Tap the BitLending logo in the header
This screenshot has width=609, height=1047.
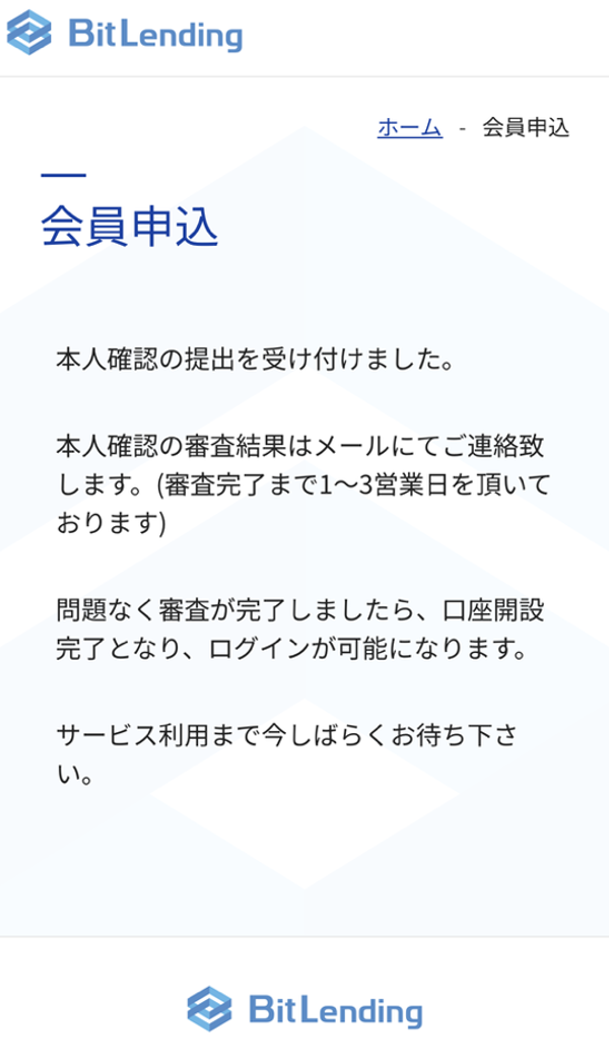125,34
